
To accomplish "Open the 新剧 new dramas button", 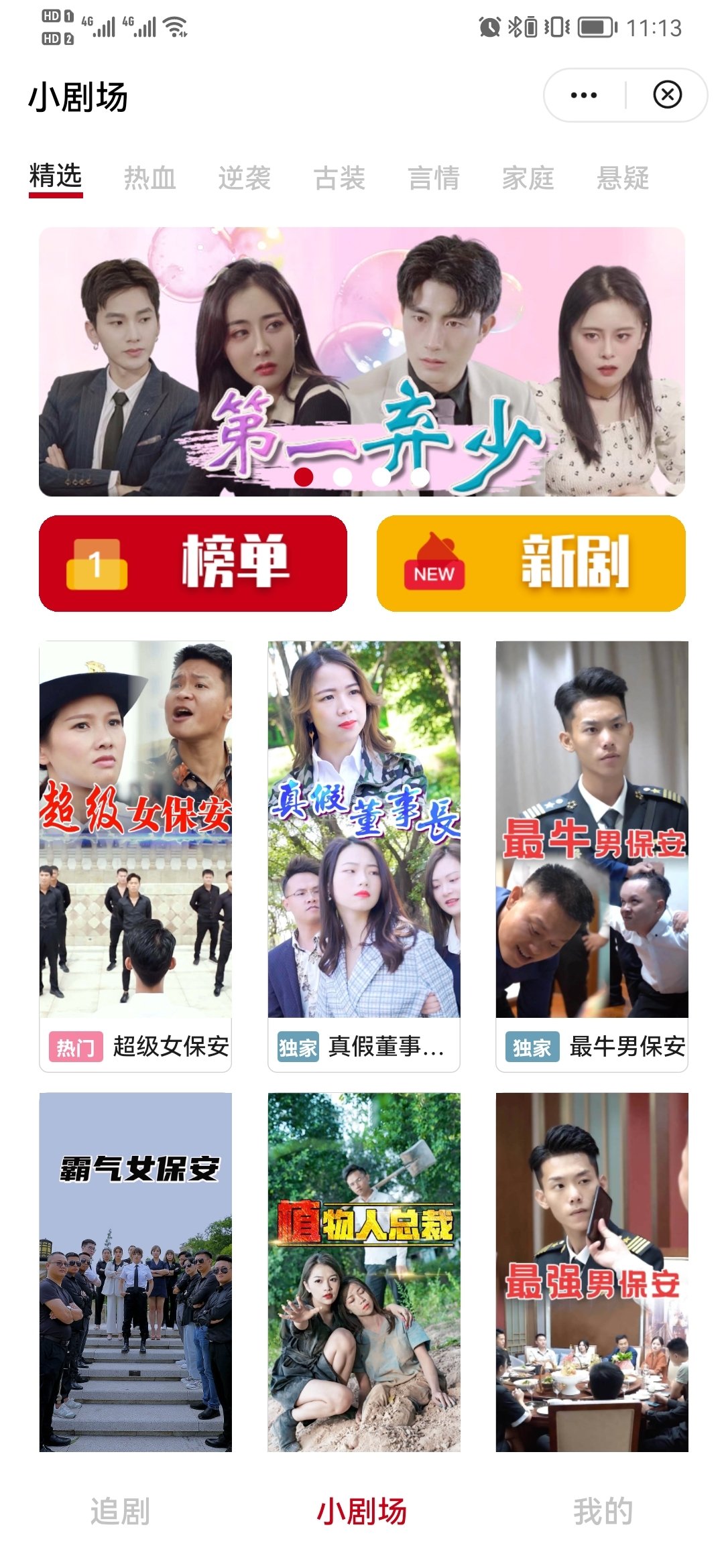I will pyautogui.click(x=531, y=563).
